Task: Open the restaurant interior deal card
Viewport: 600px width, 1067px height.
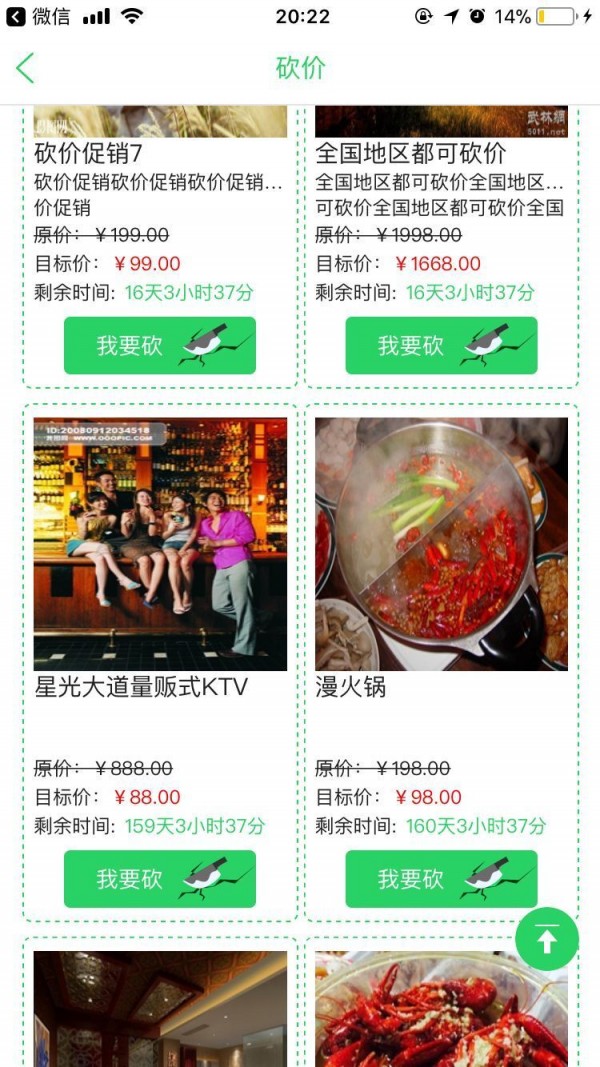Action: 160,1008
